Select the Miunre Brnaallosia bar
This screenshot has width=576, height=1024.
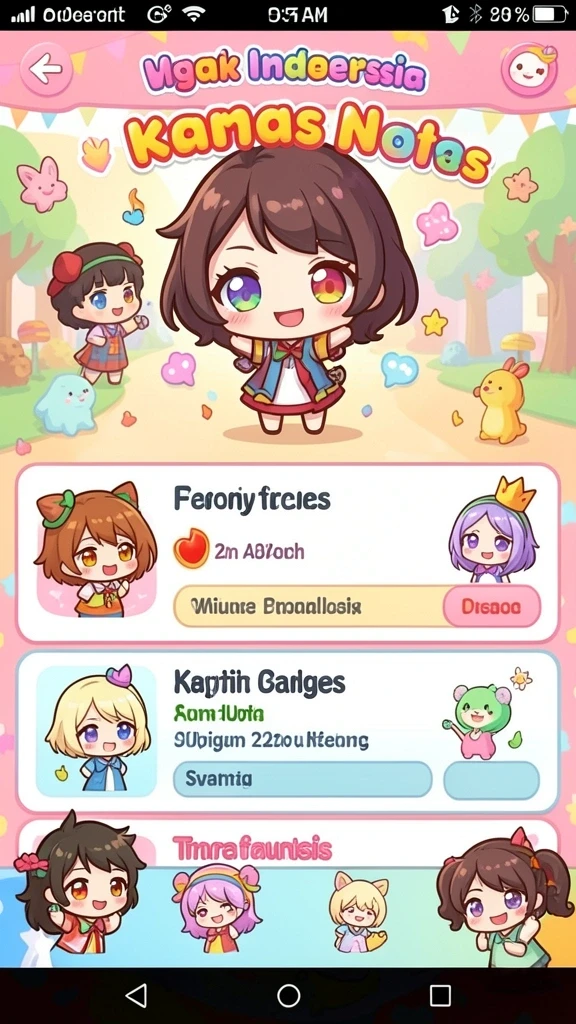pos(308,607)
